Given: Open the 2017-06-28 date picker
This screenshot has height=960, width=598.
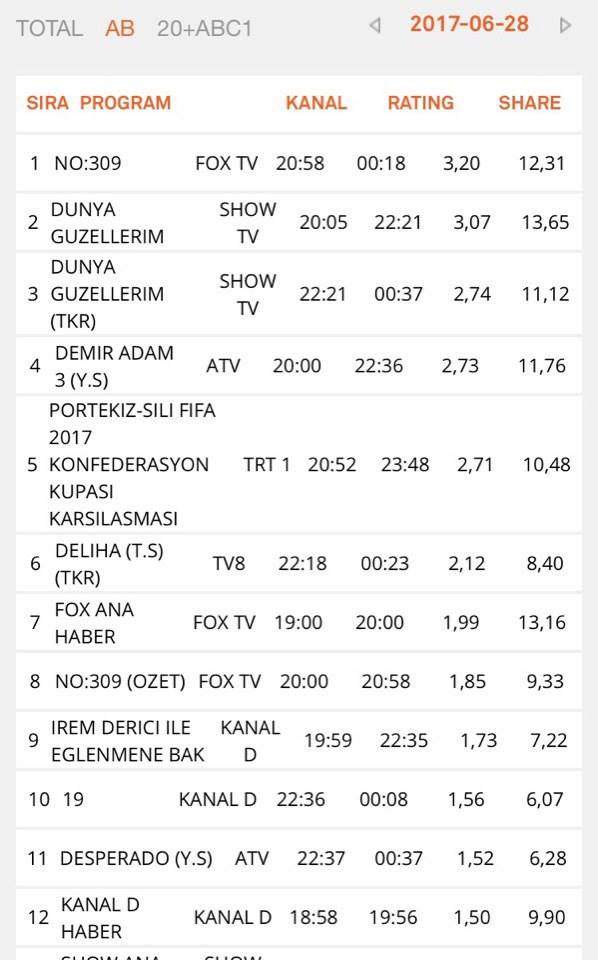Looking at the screenshot, I should (x=469, y=24).
